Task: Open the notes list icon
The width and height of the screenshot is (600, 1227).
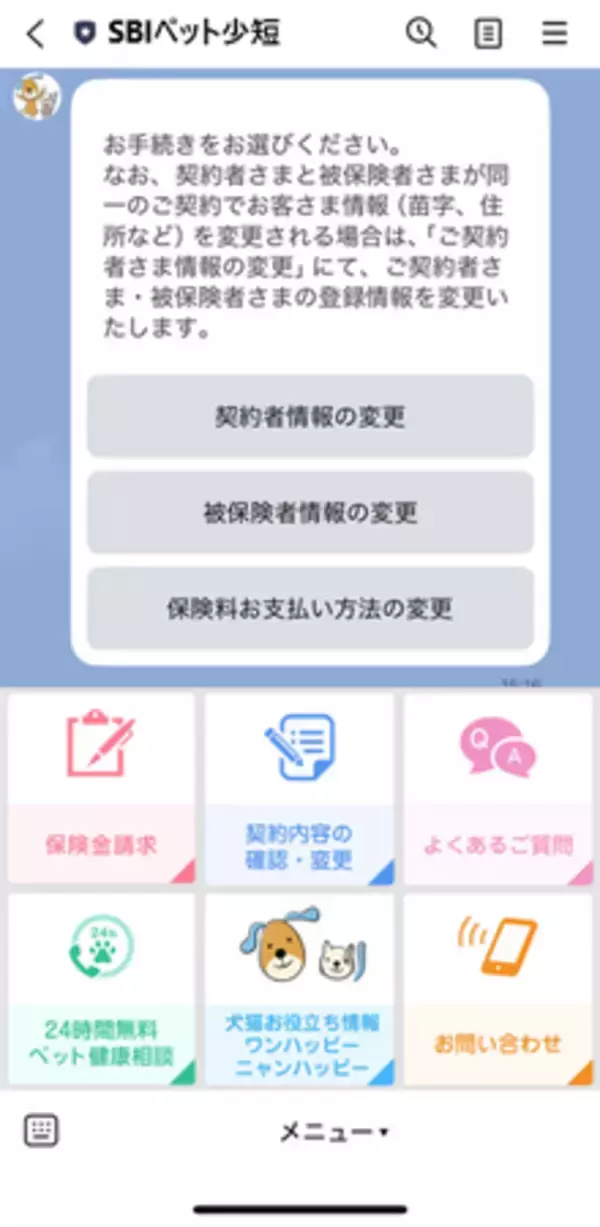Action: pos(488,34)
